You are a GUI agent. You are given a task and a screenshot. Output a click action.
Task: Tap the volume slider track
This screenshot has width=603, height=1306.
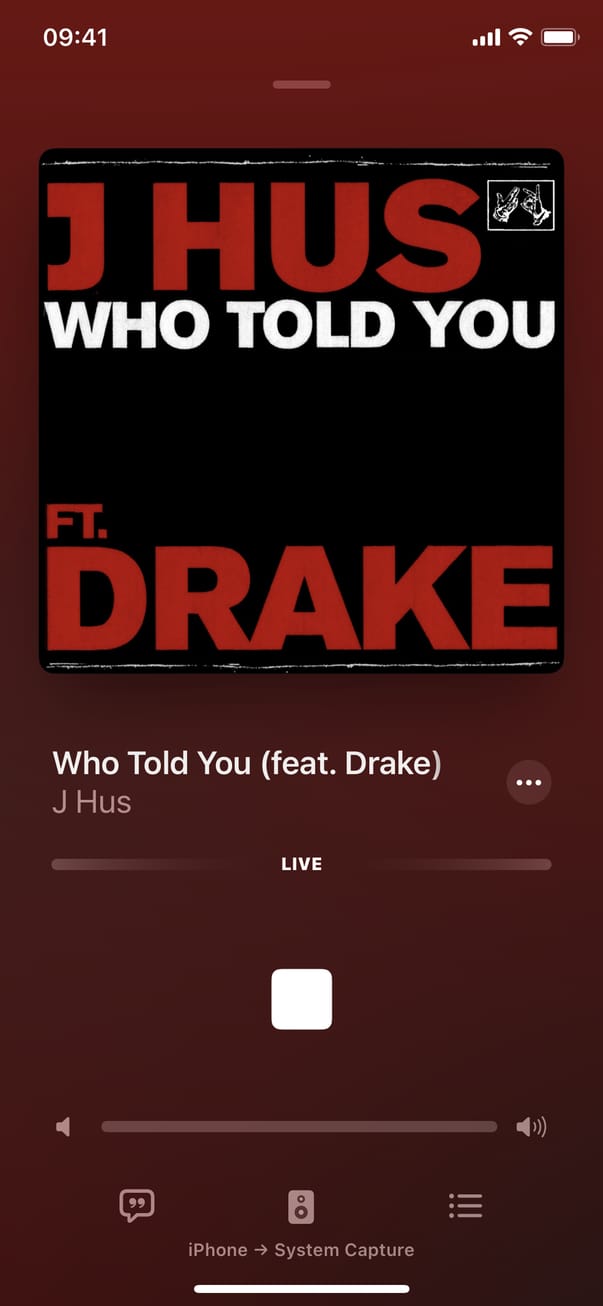pyautogui.click(x=299, y=1127)
